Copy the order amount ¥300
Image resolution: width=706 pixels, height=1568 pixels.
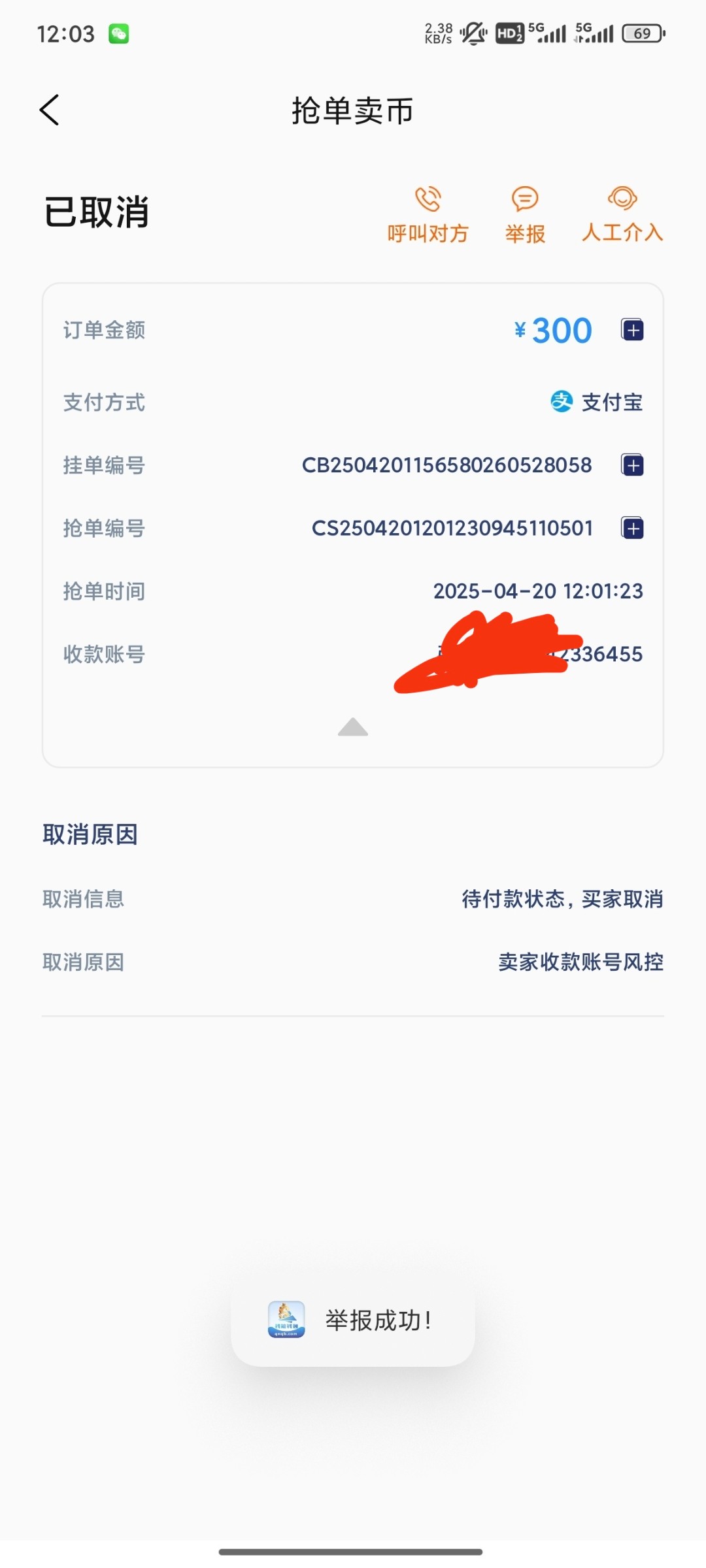click(632, 330)
